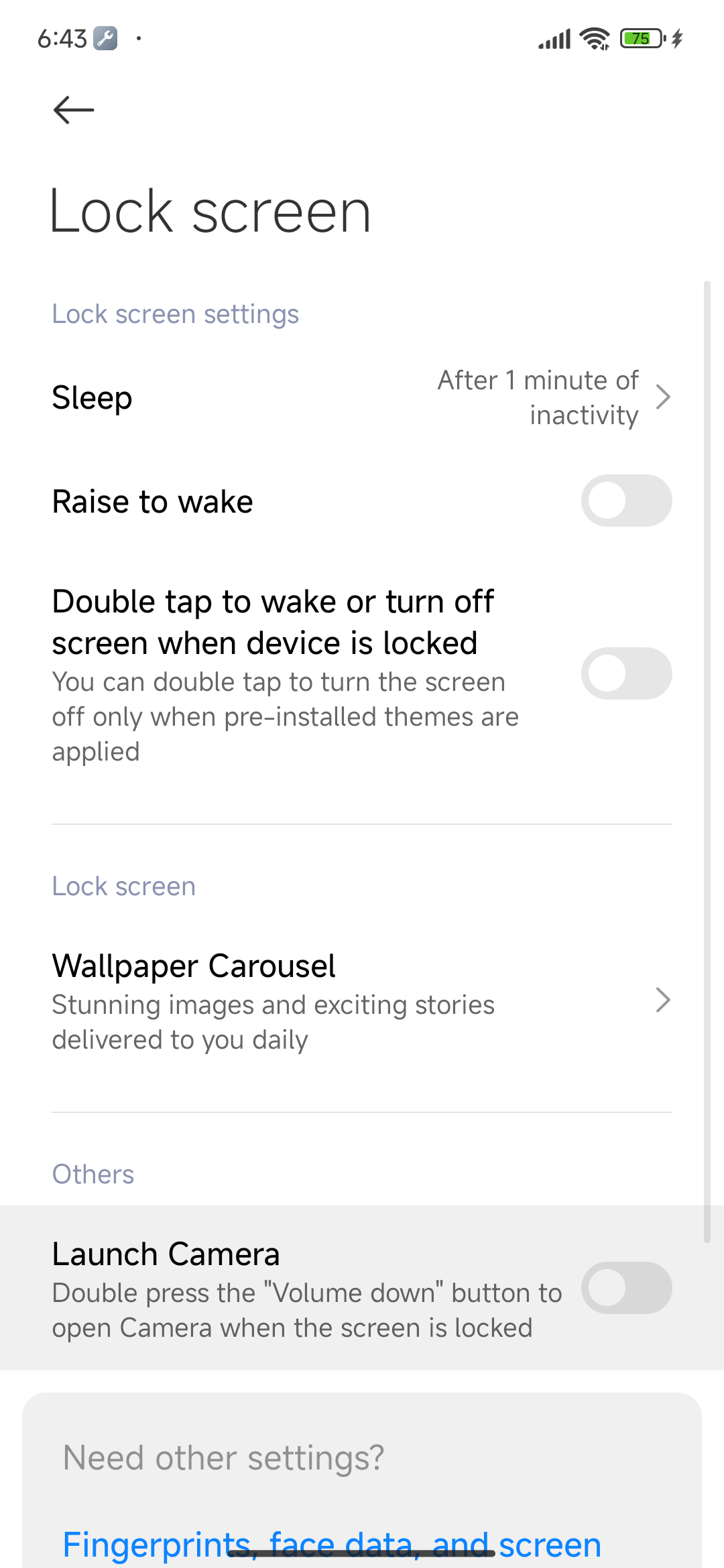Enable the Launch Camera switch
This screenshot has height=1568, width=724.
[x=626, y=1288]
